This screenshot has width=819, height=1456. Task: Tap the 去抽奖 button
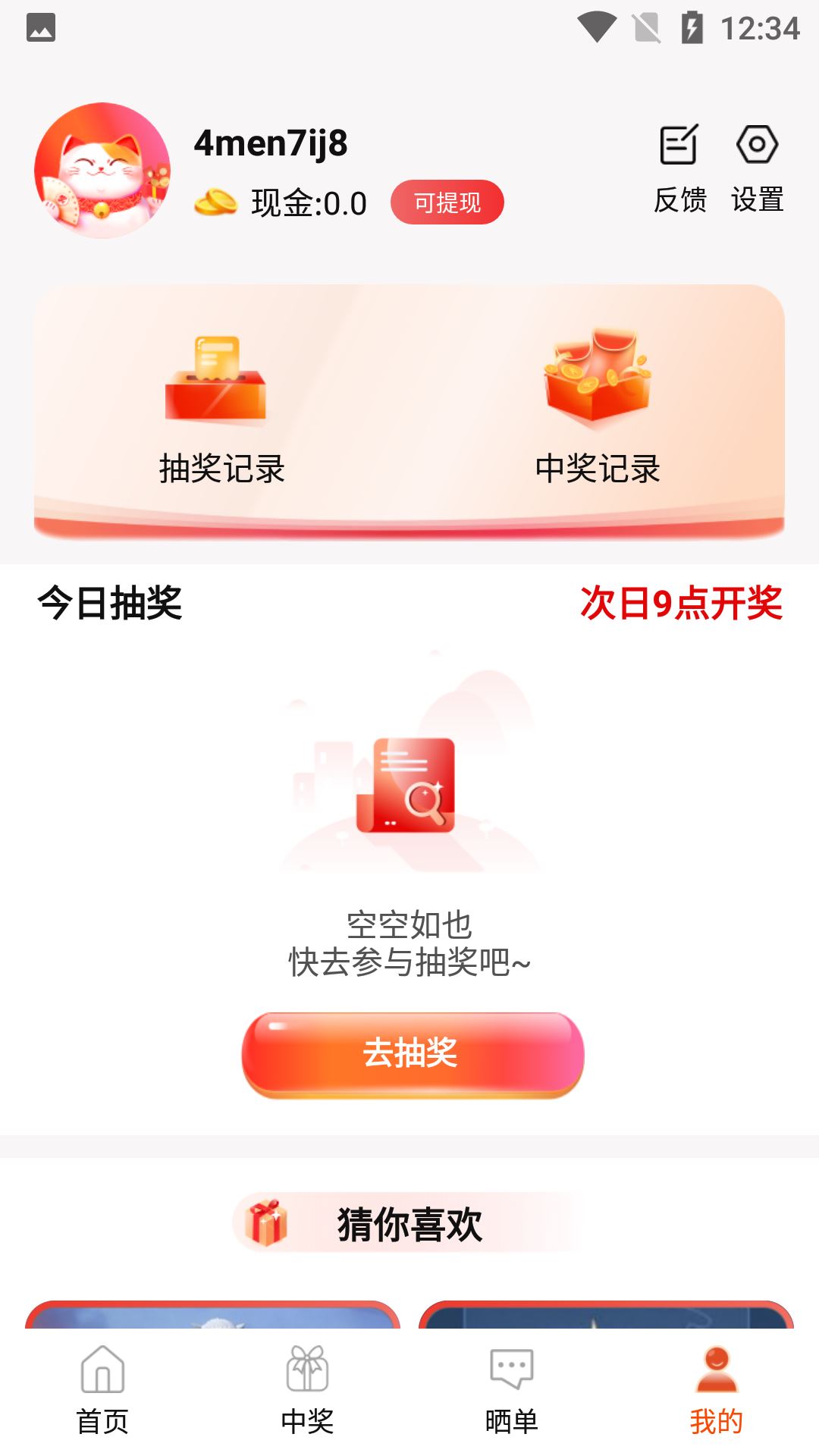[412, 1053]
